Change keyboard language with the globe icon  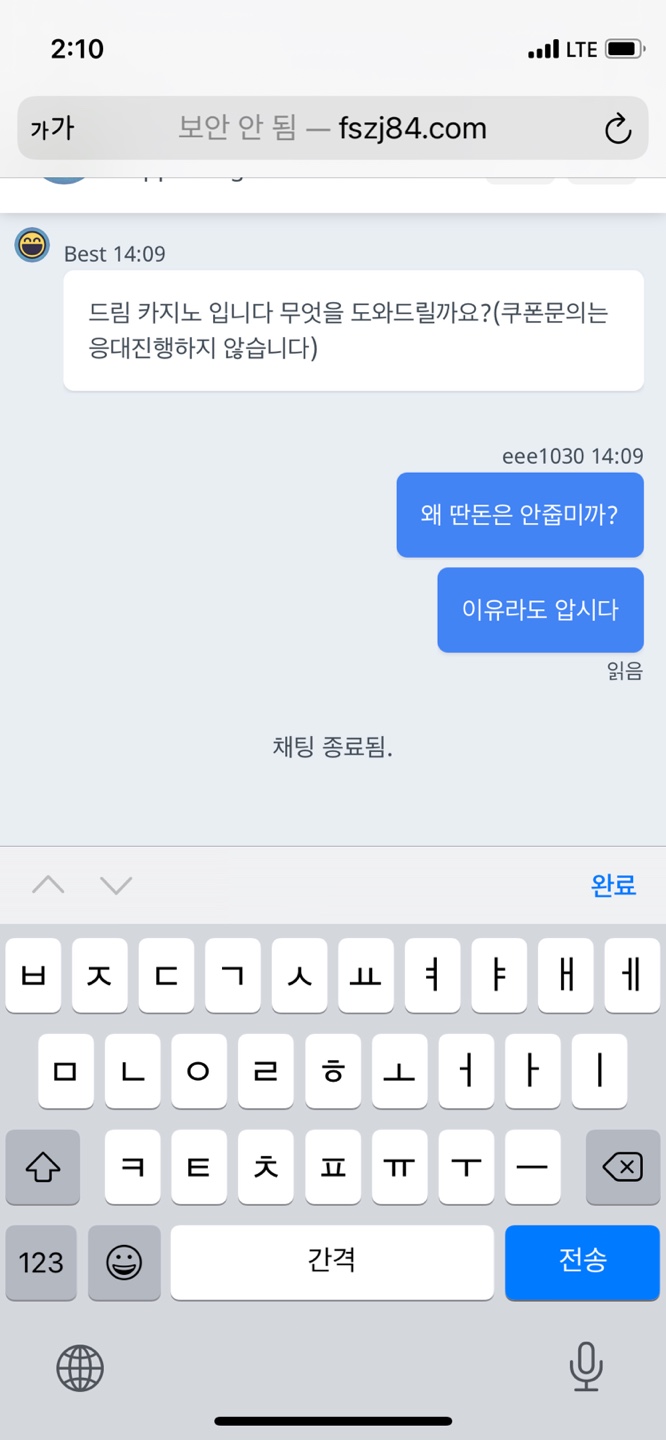(80, 1367)
